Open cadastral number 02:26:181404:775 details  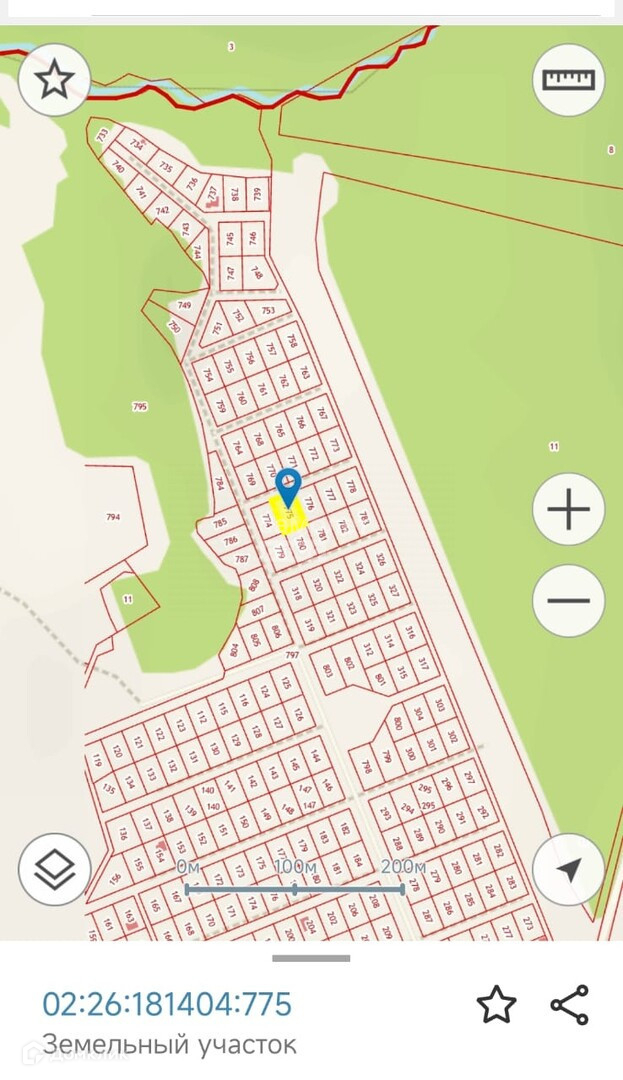(x=166, y=1004)
